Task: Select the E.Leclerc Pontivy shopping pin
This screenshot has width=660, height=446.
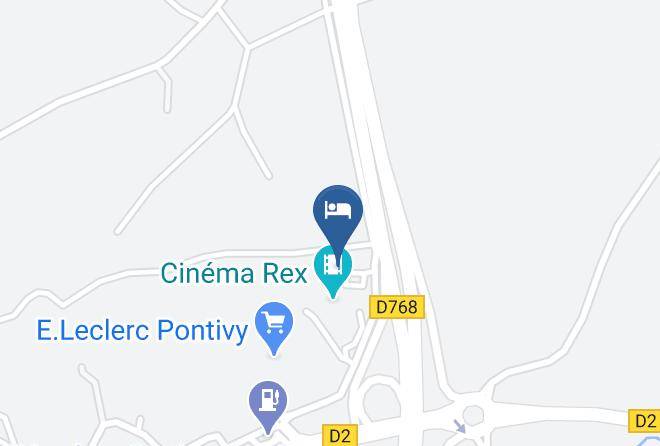Action: click(x=274, y=328)
